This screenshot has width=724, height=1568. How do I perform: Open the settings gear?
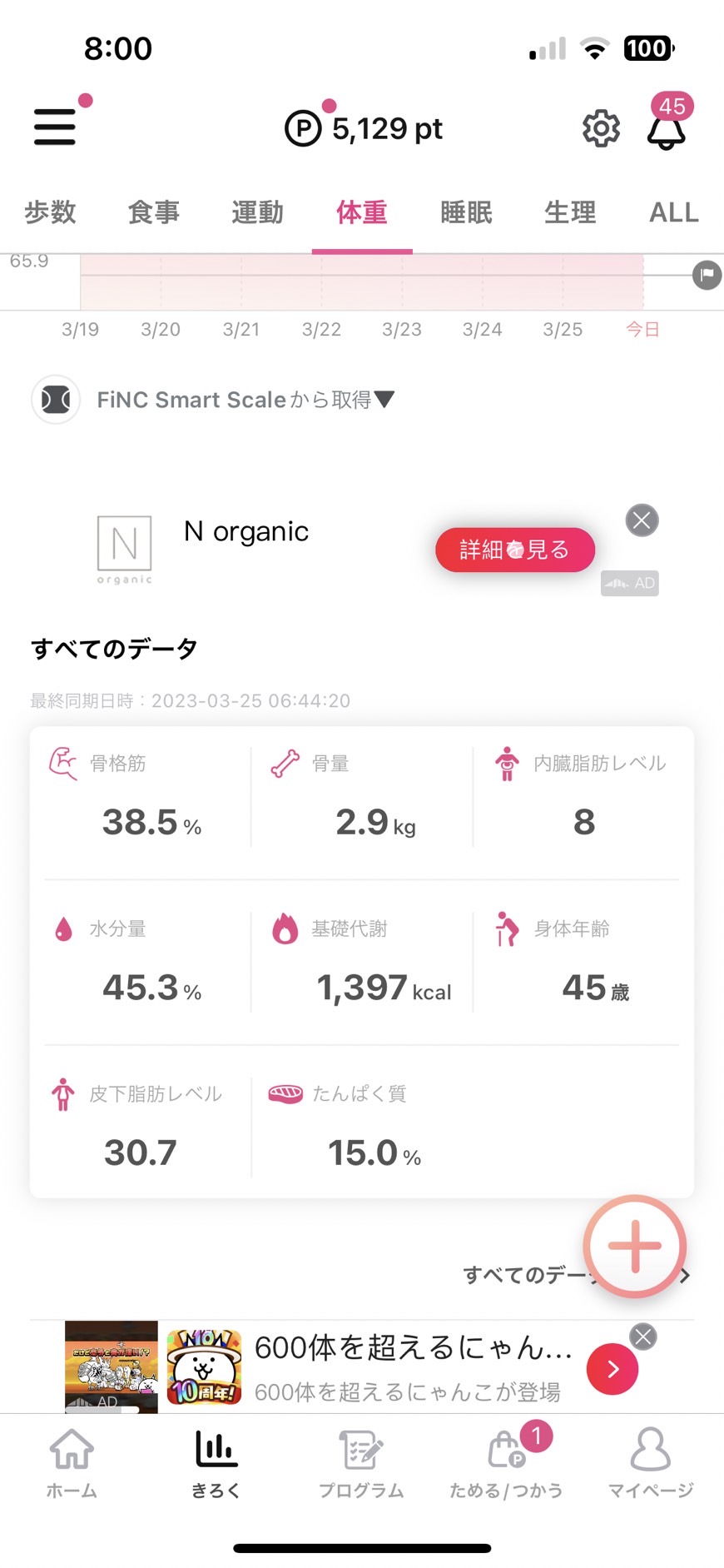pos(601,128)
